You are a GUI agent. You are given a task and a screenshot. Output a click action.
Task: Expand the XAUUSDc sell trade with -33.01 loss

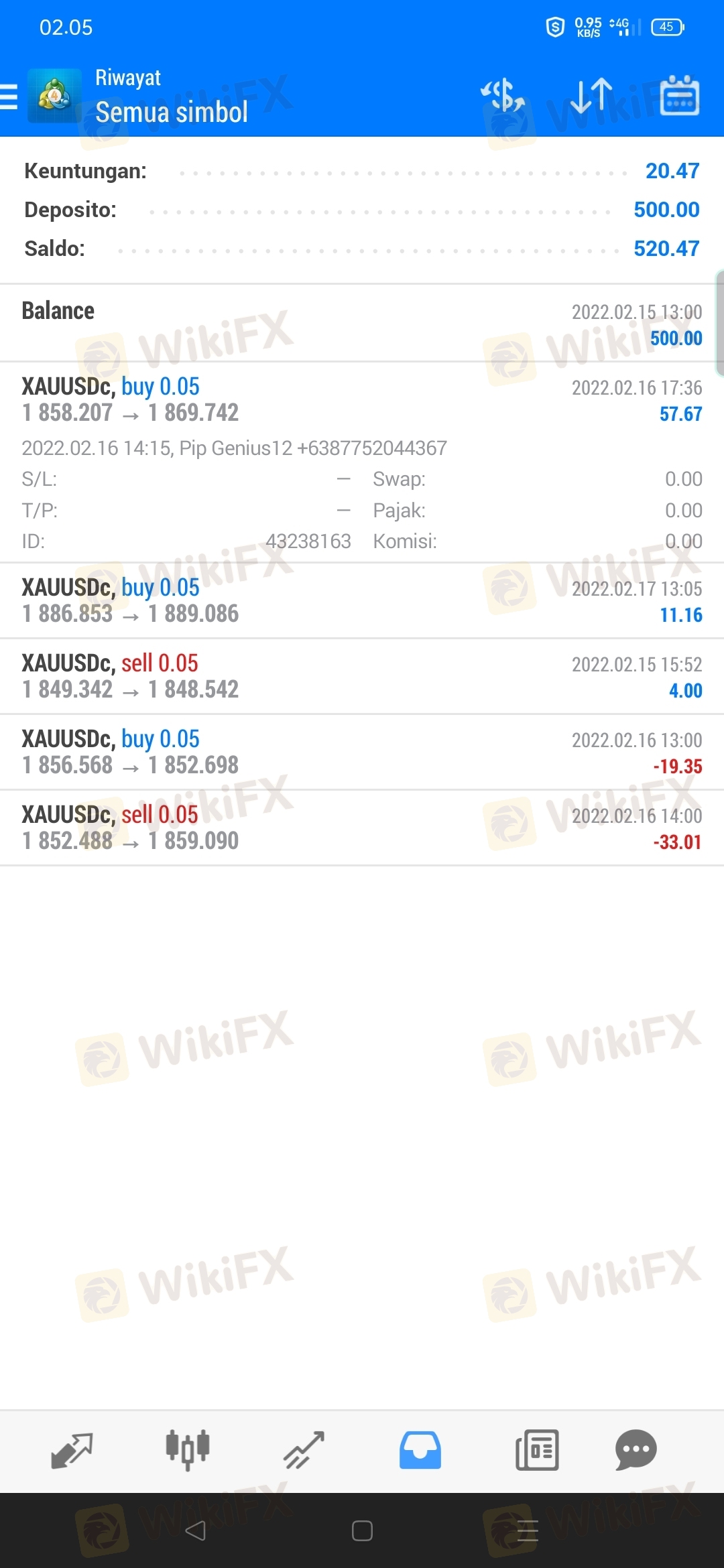pyautogui.click(x=362, y=828)
